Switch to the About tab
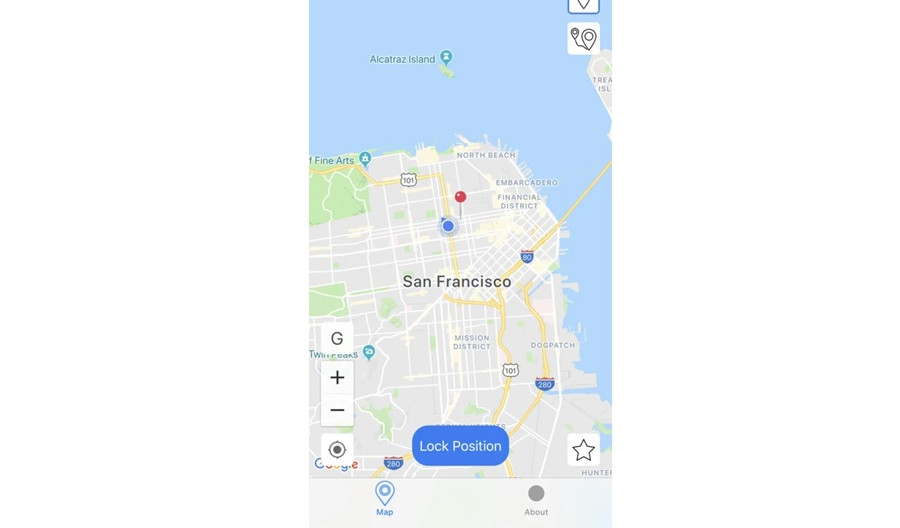This screenshot has height=528, width=900. 536,499
